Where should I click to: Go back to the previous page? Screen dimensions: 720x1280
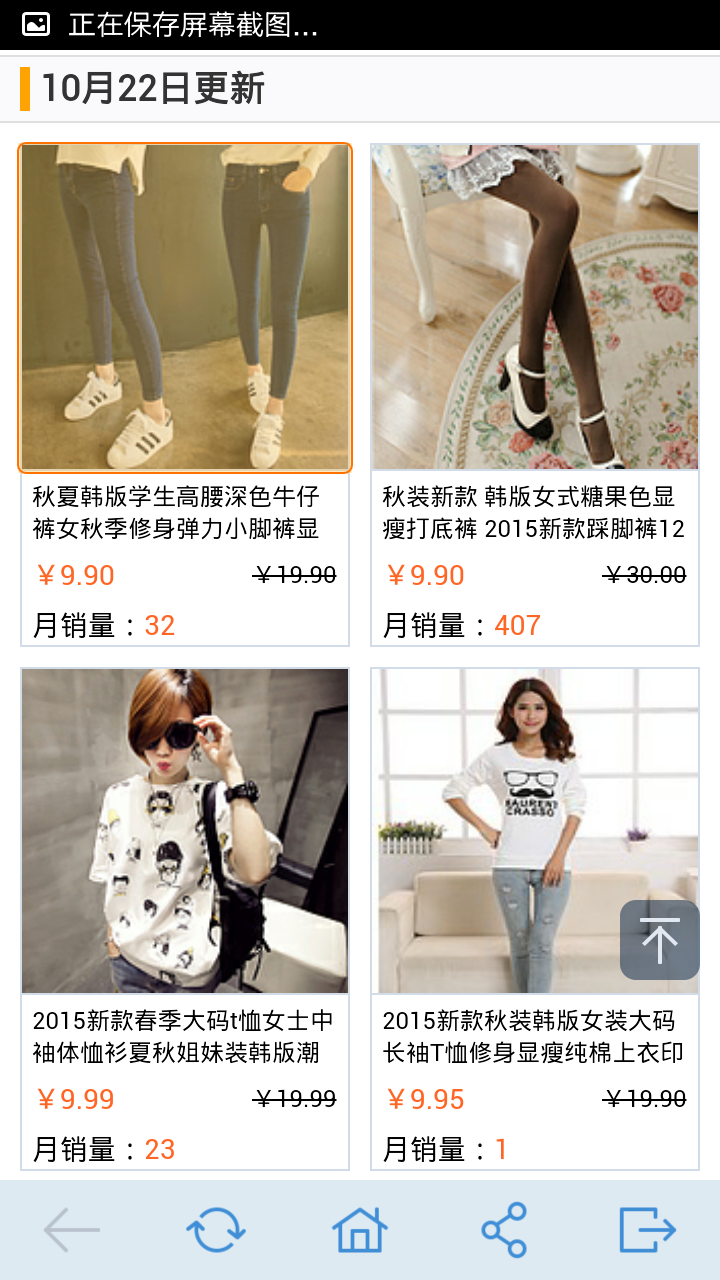tap(72, 1230)
